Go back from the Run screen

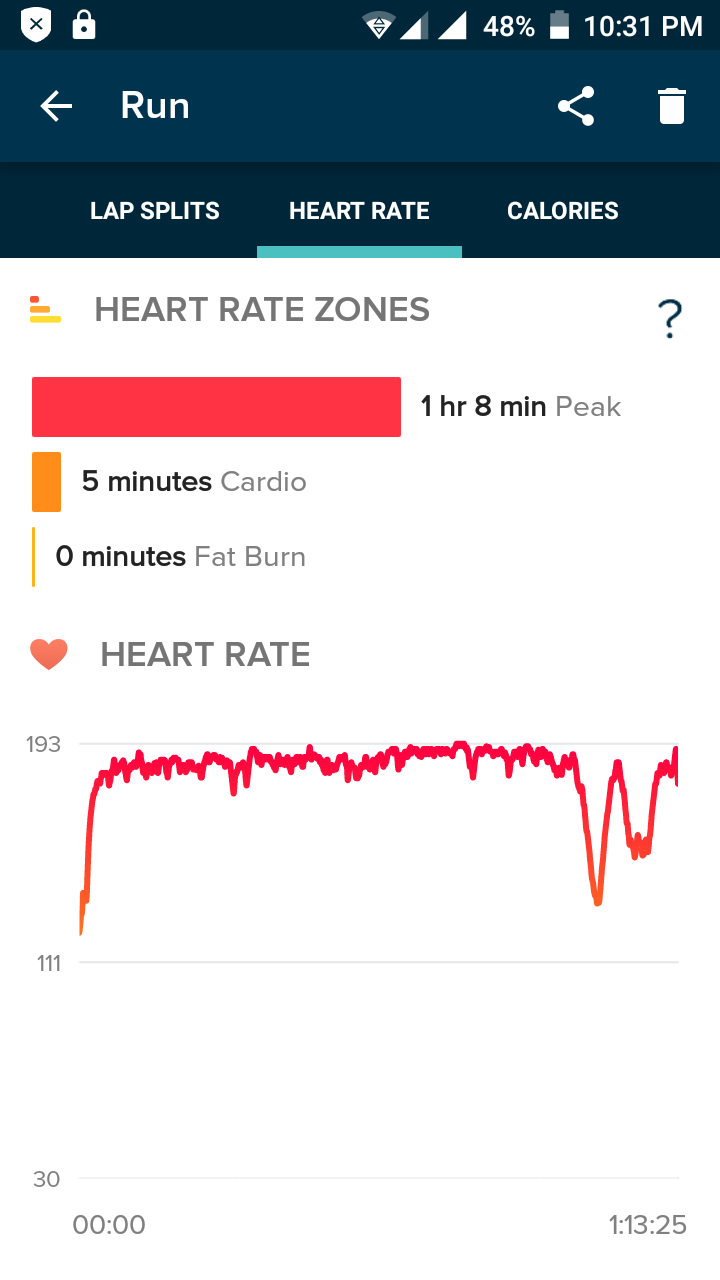(56, 106)
